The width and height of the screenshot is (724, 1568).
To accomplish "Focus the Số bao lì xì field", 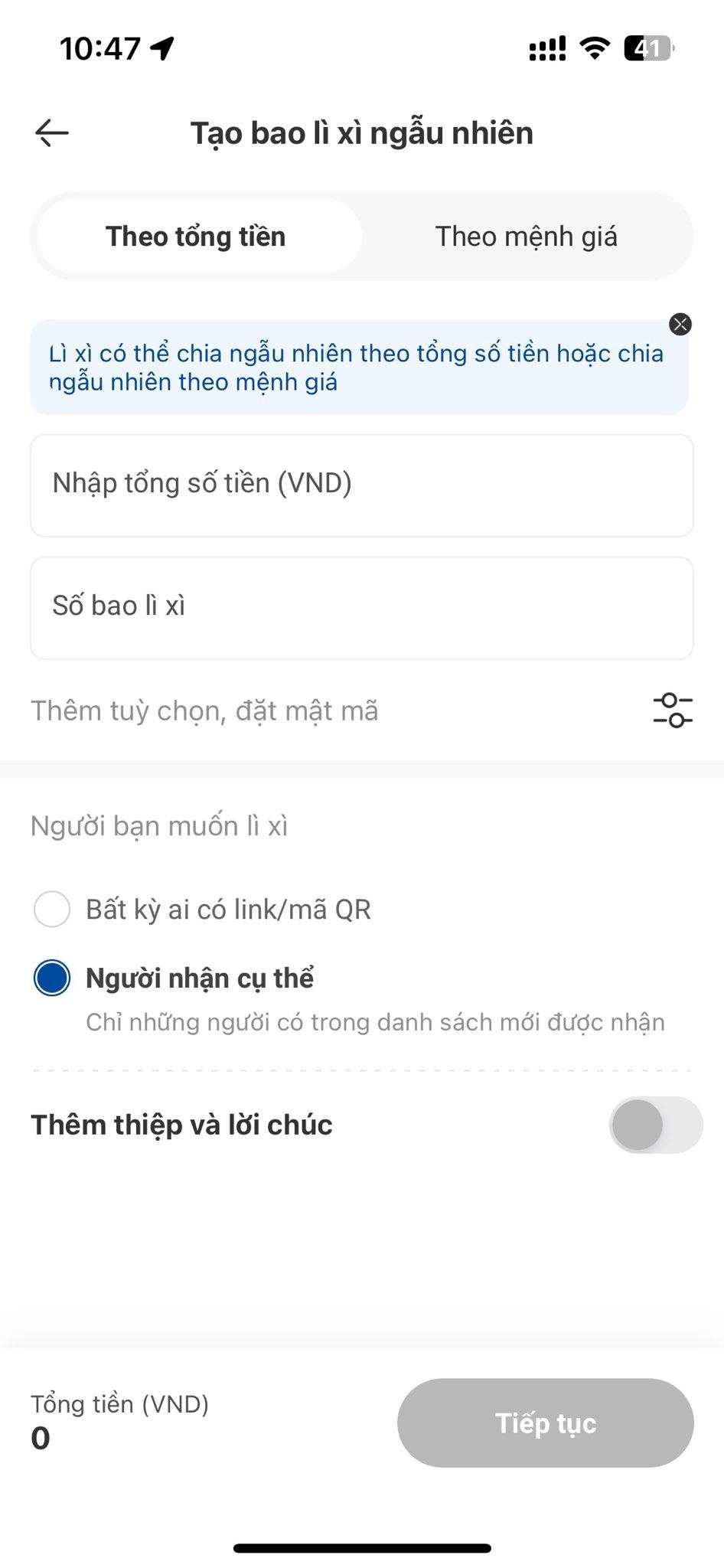I will [x=362, y=608].
